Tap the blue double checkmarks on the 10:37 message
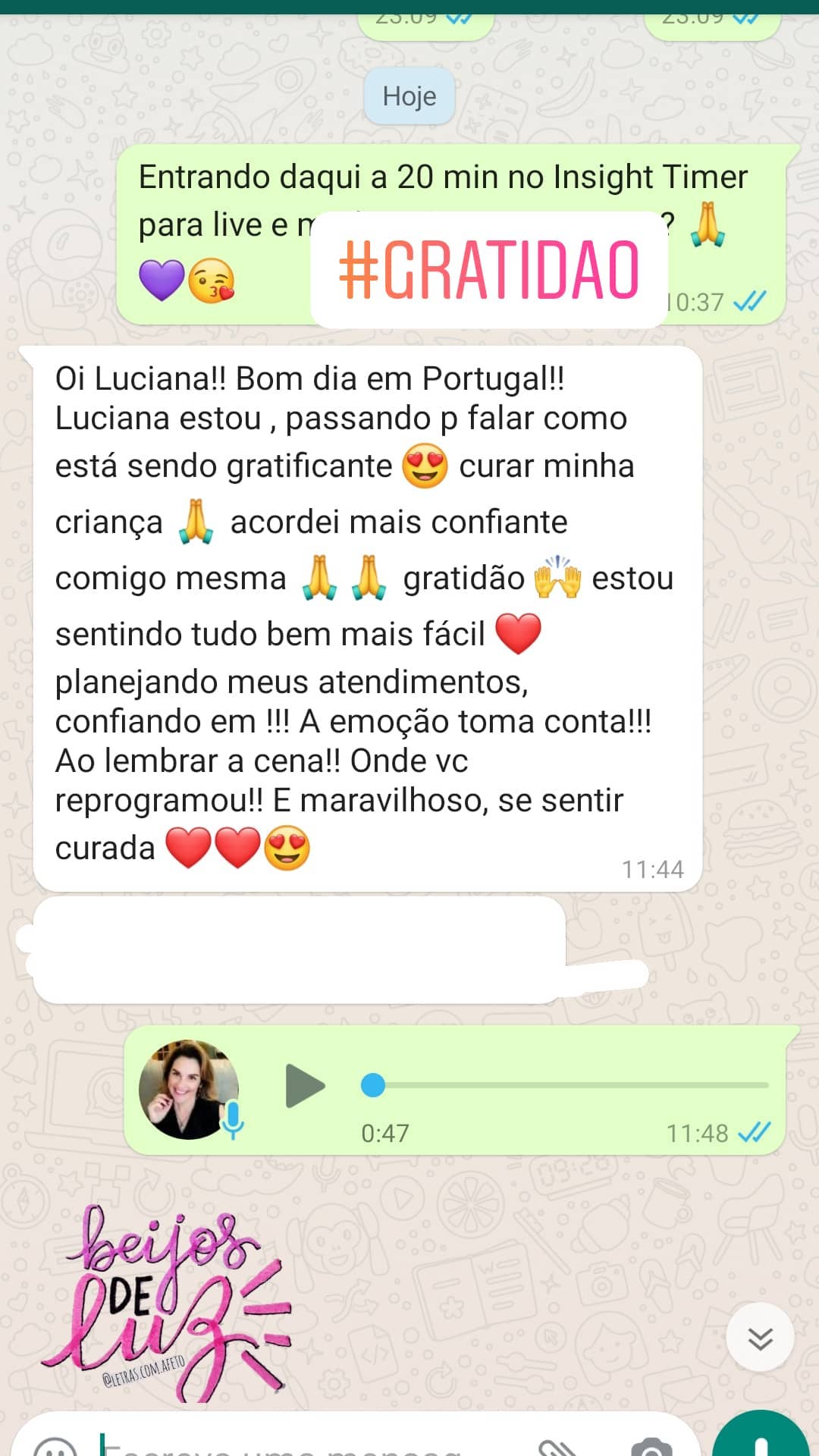 pos(749,299)
